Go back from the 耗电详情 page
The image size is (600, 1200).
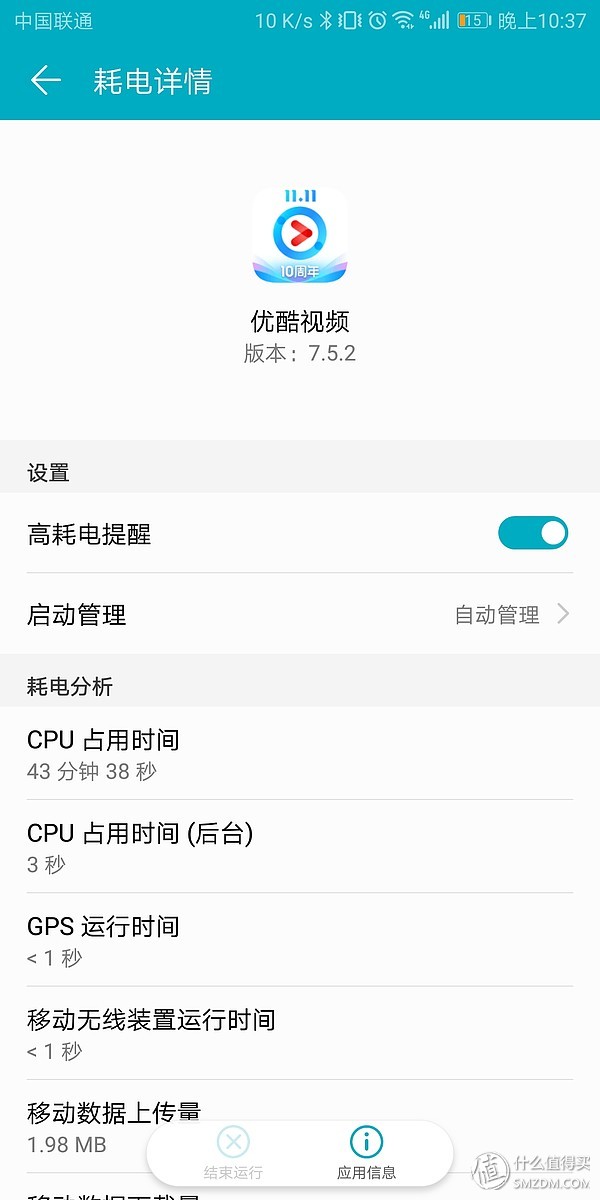pyautogui.click(x=46, y=81)
